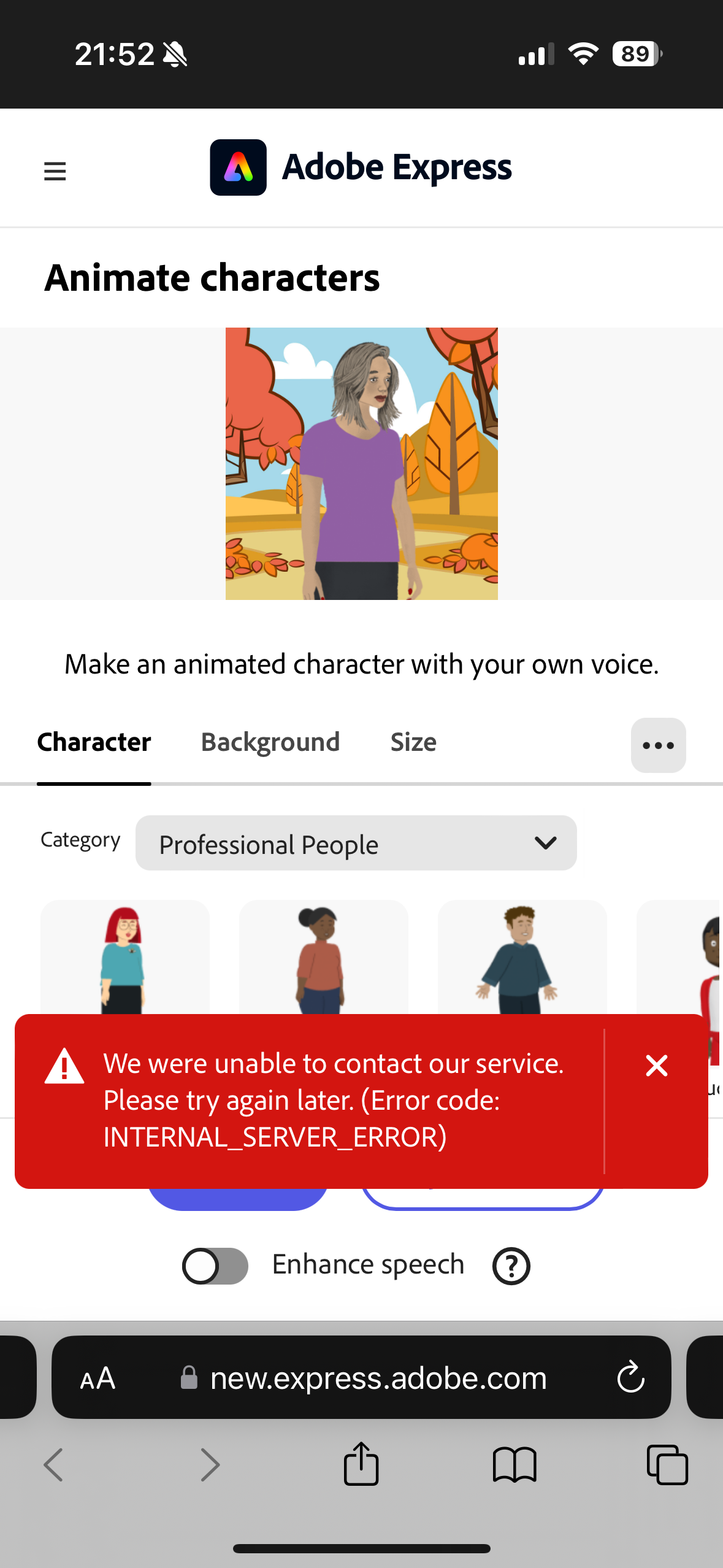Viewport: 723px width, 1568px height.
Task: Switch to the Size tab
Action: click(x=413, y=742)
